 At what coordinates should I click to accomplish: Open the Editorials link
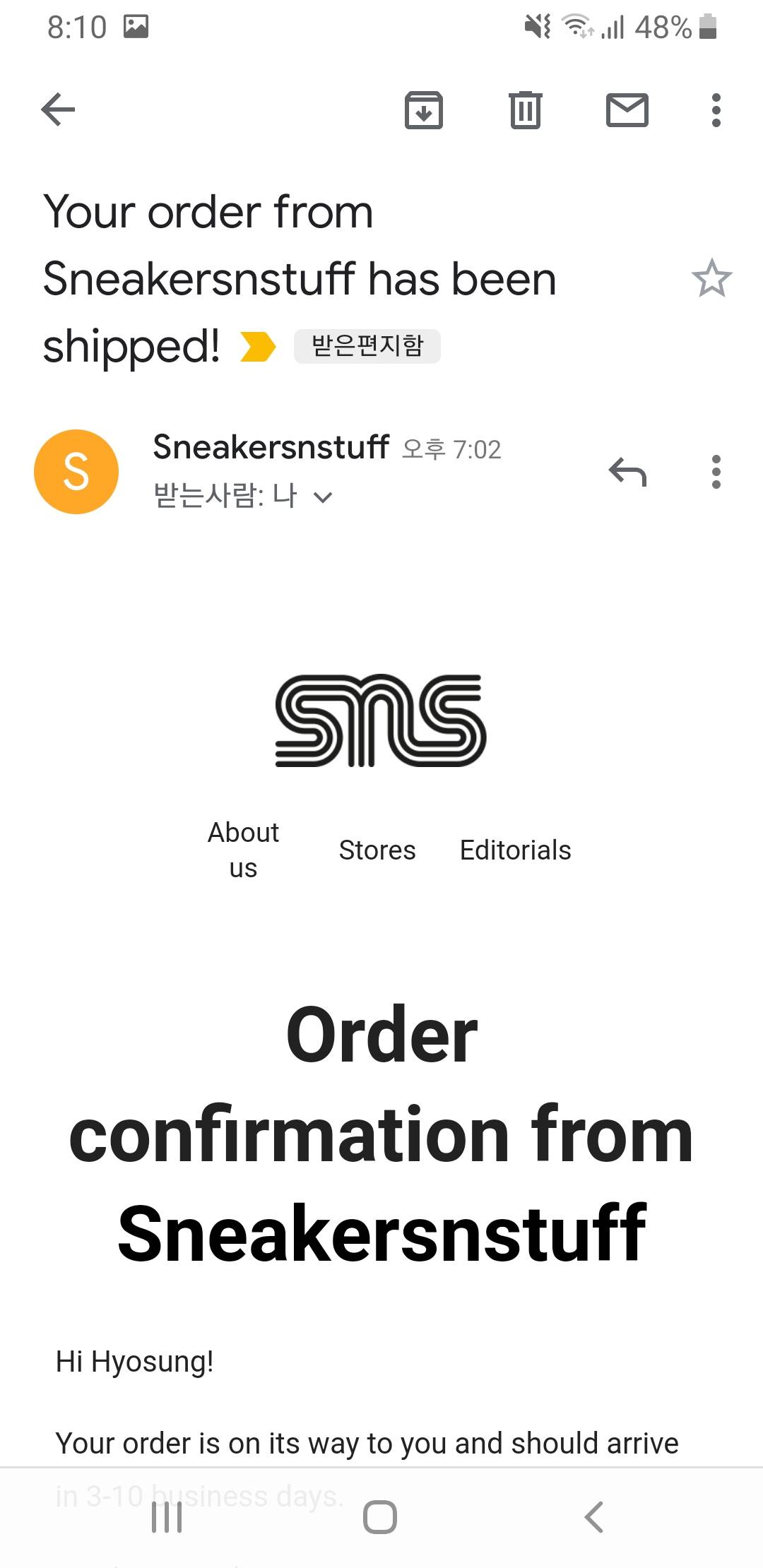tap(515, 850)
